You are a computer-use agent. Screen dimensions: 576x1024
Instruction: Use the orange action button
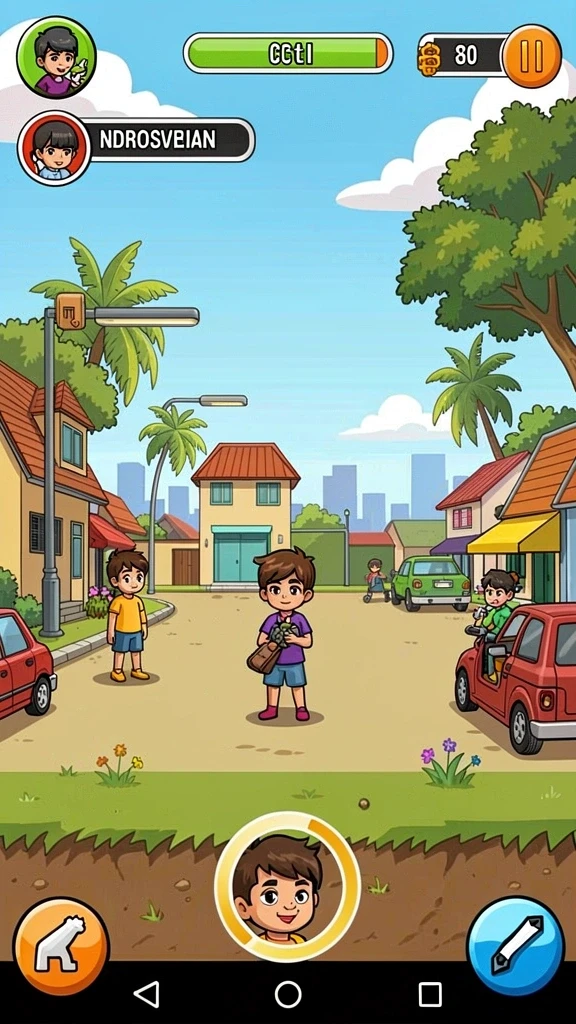click(61, 946)
